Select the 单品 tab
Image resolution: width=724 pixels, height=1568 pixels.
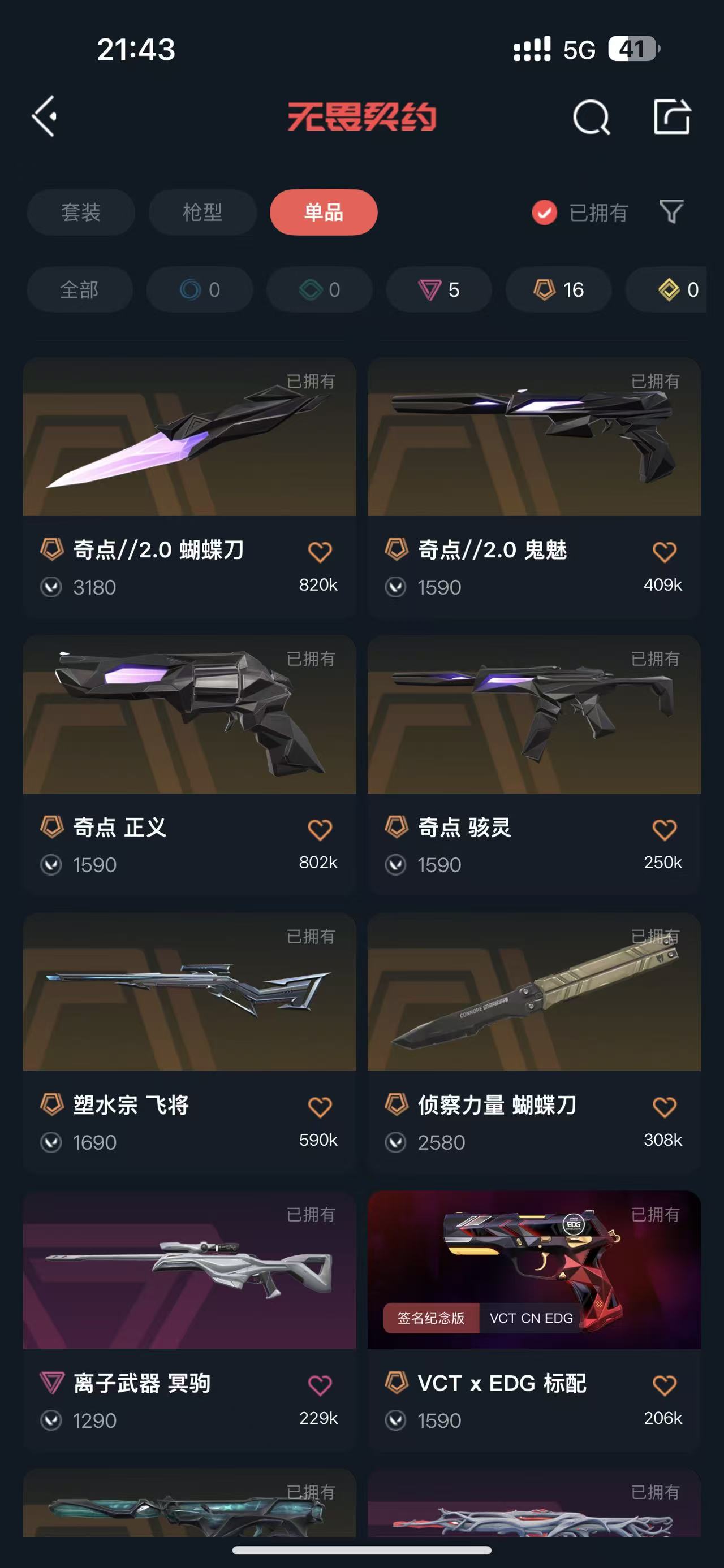tap(324, 212)
